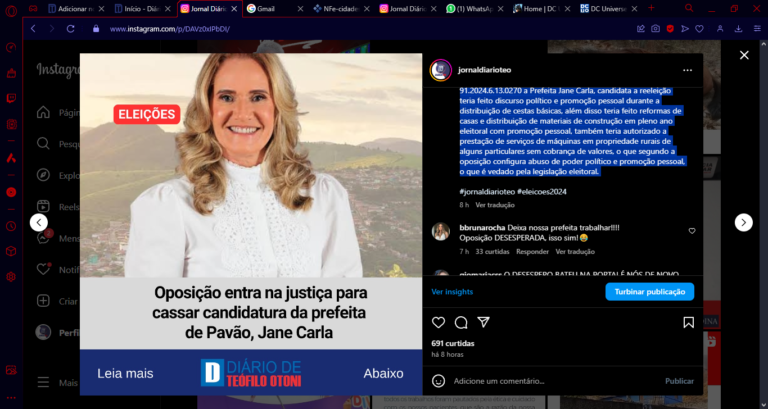Open post options three-dot menu
The height and width of the screenshot is (409, 768).
point(687,71)
